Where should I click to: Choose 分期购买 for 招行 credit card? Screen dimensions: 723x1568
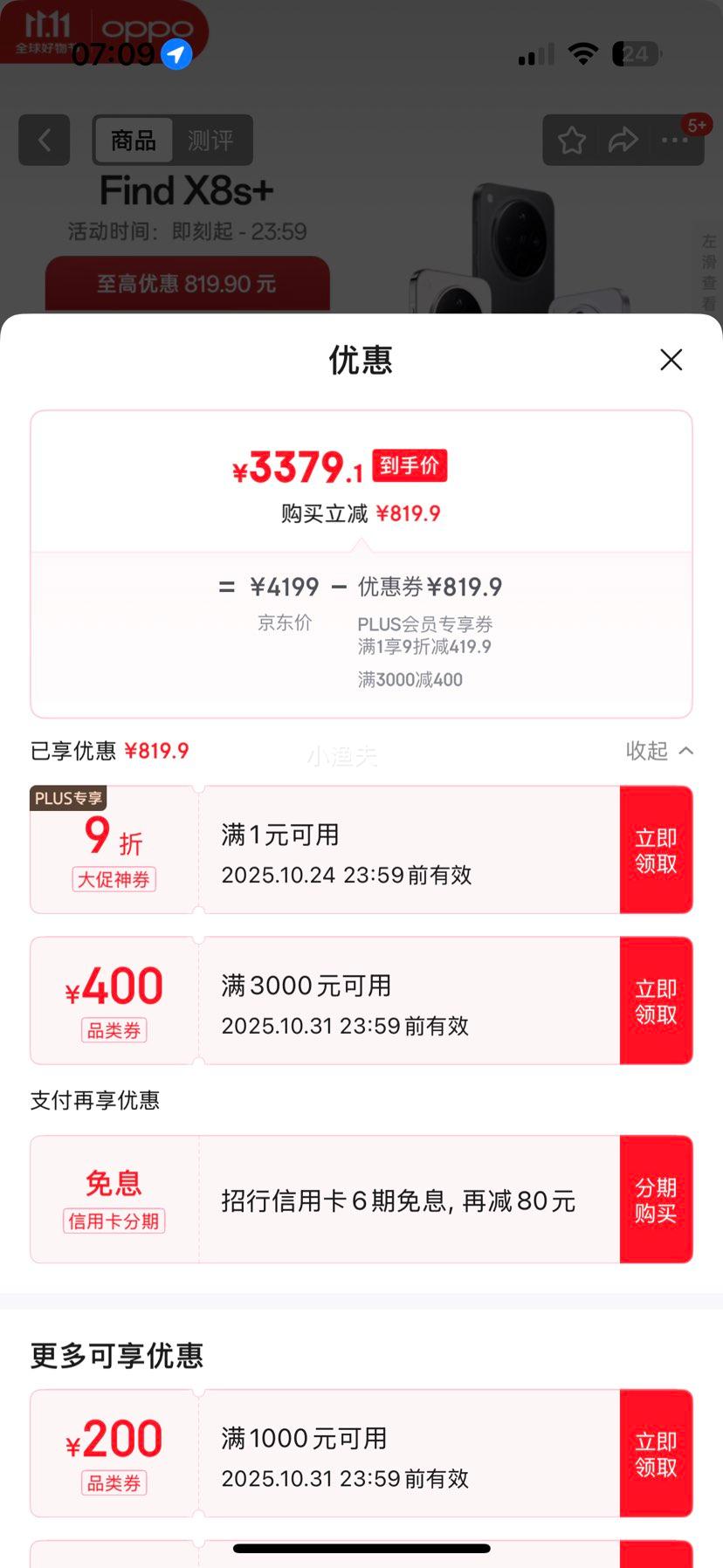tap(656, 1200)
